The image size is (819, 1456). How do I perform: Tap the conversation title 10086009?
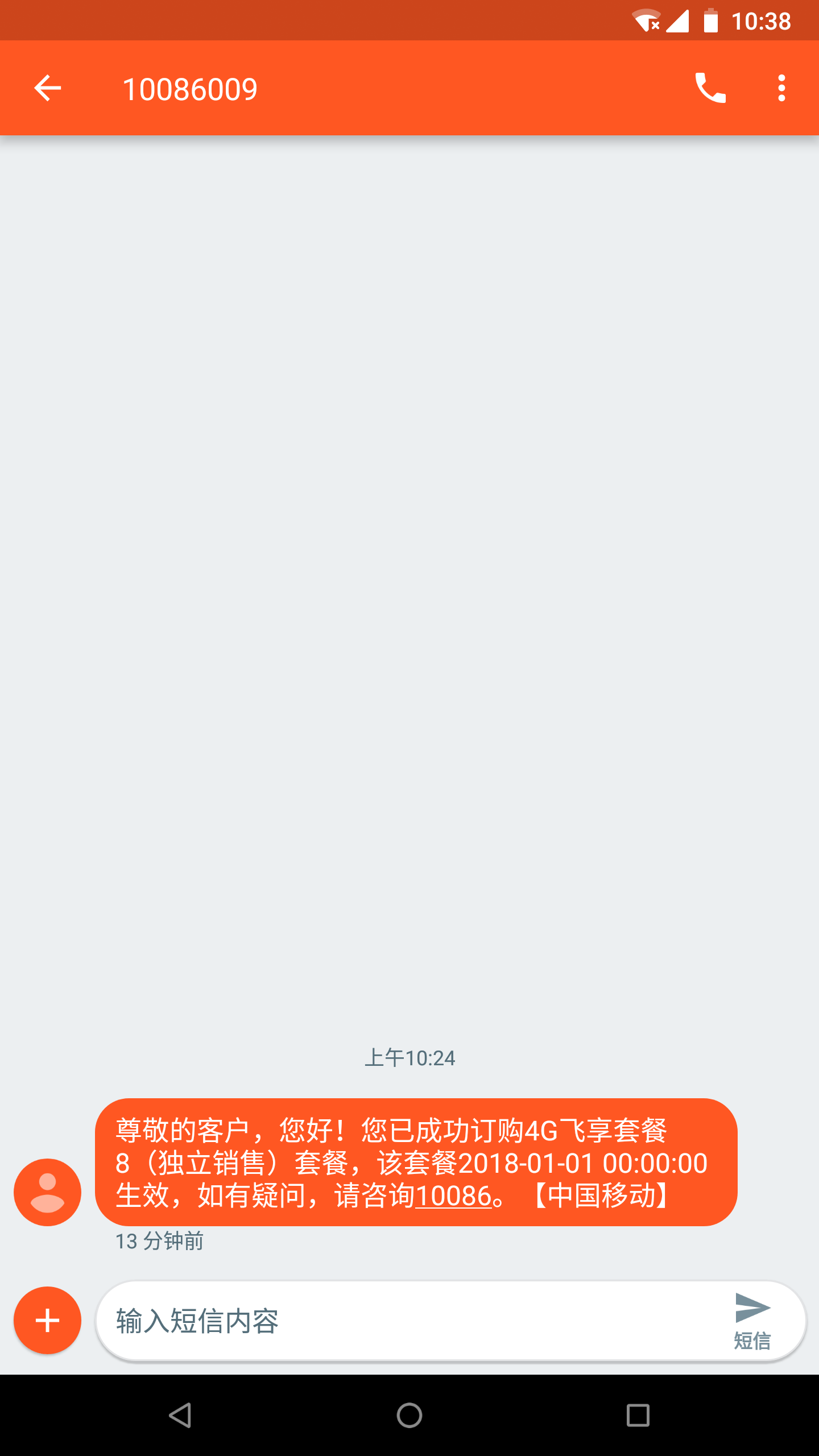191,87
